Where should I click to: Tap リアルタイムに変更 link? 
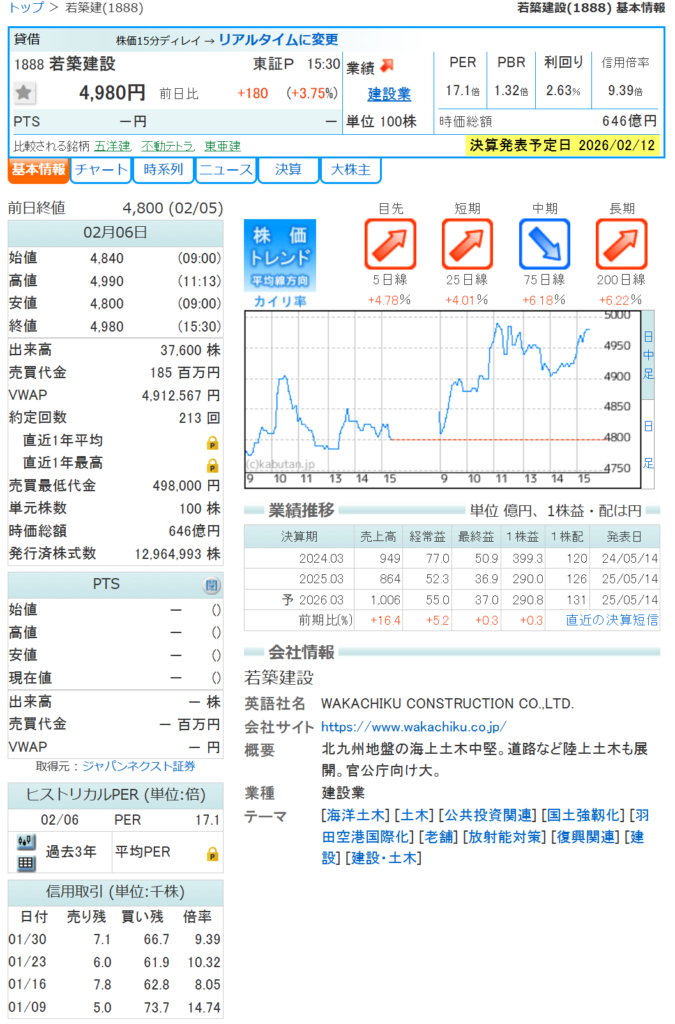pyautogui.click(x=284, y=40)
